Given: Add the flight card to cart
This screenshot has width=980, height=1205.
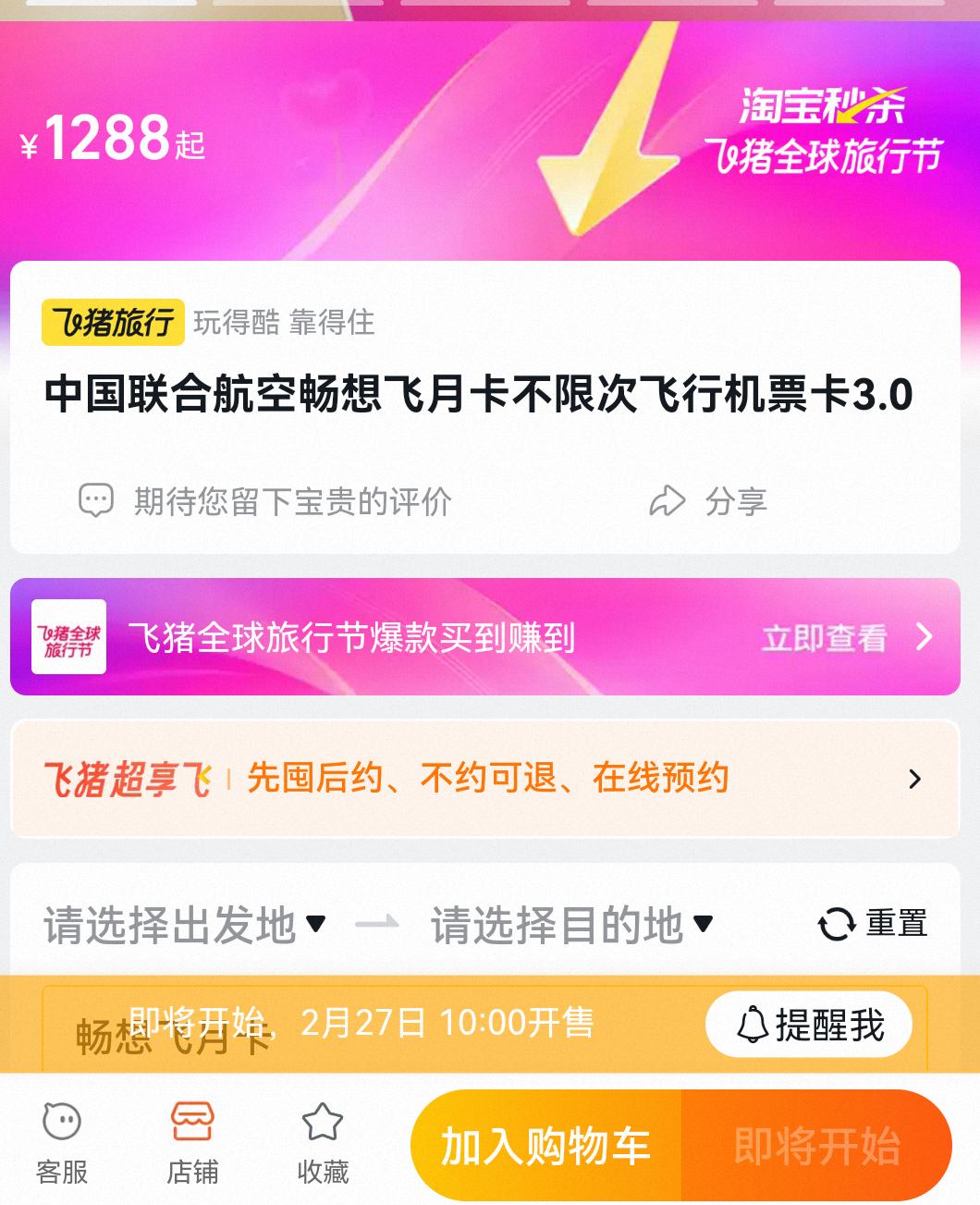Looking at the screenshot, I should [545, 1146].
